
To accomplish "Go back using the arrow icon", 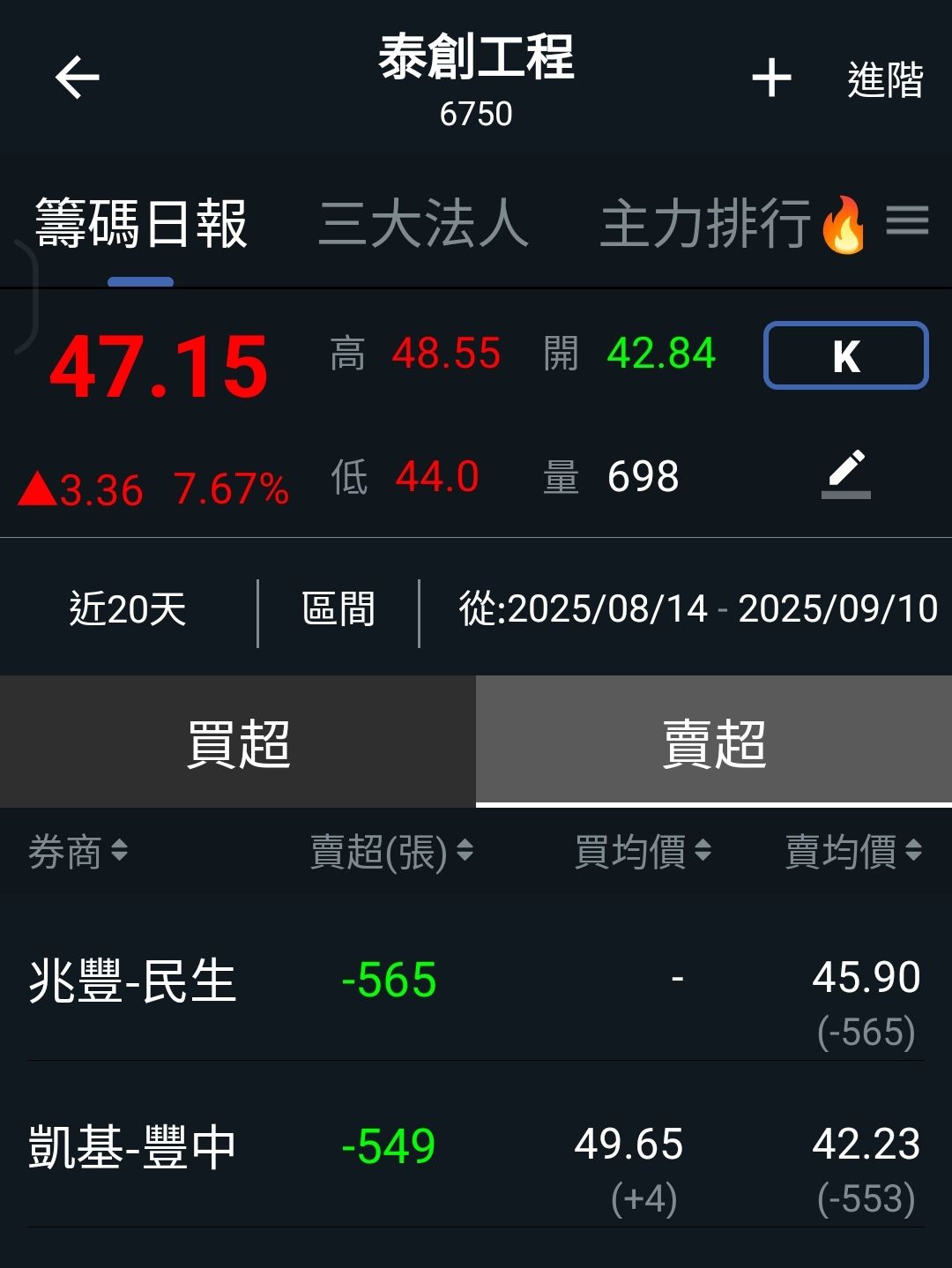I will pos(78,78).
